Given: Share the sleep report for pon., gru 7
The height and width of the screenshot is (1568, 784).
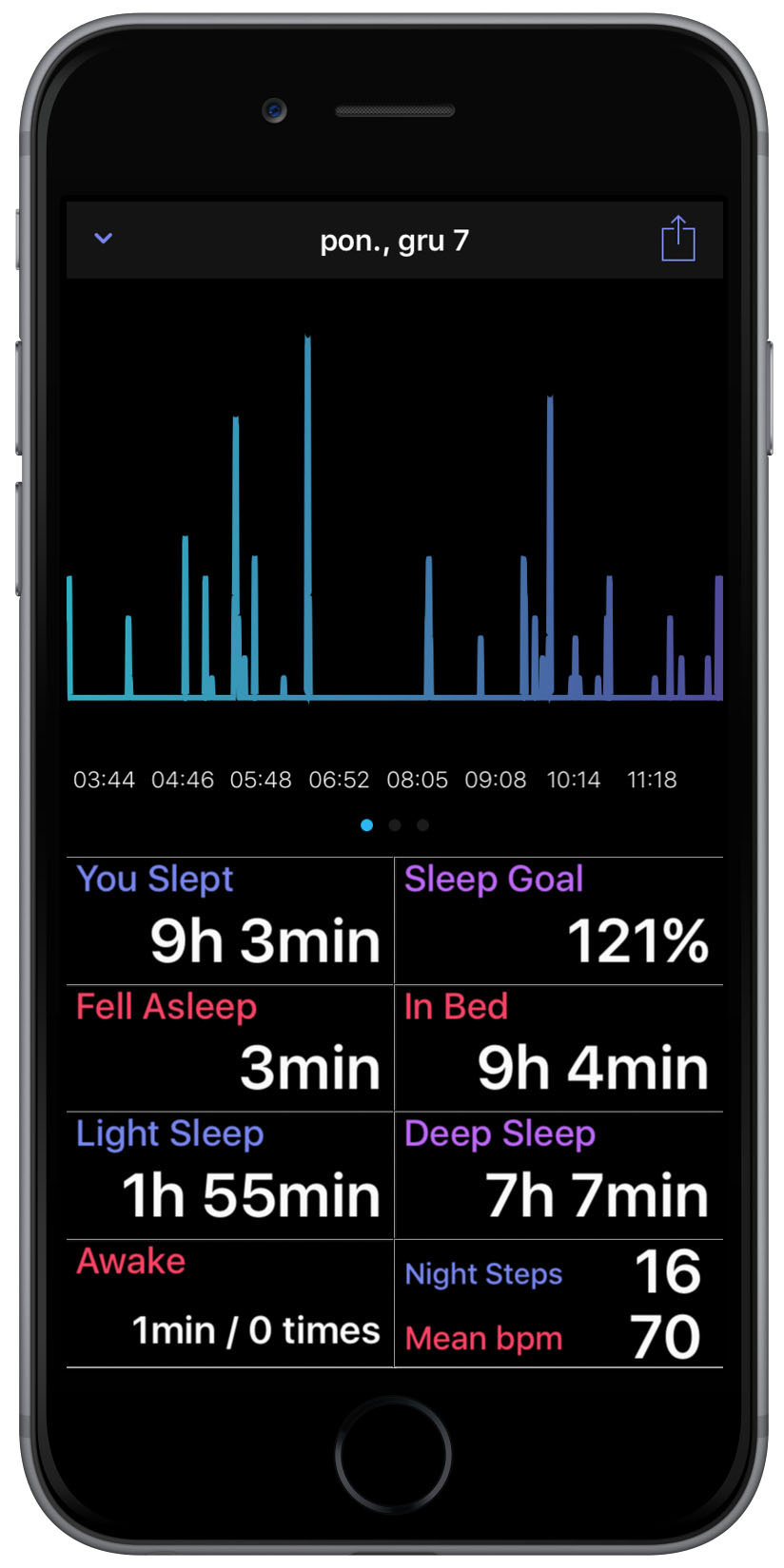Looking at the screenshot, I should click(x=677, y=238).
